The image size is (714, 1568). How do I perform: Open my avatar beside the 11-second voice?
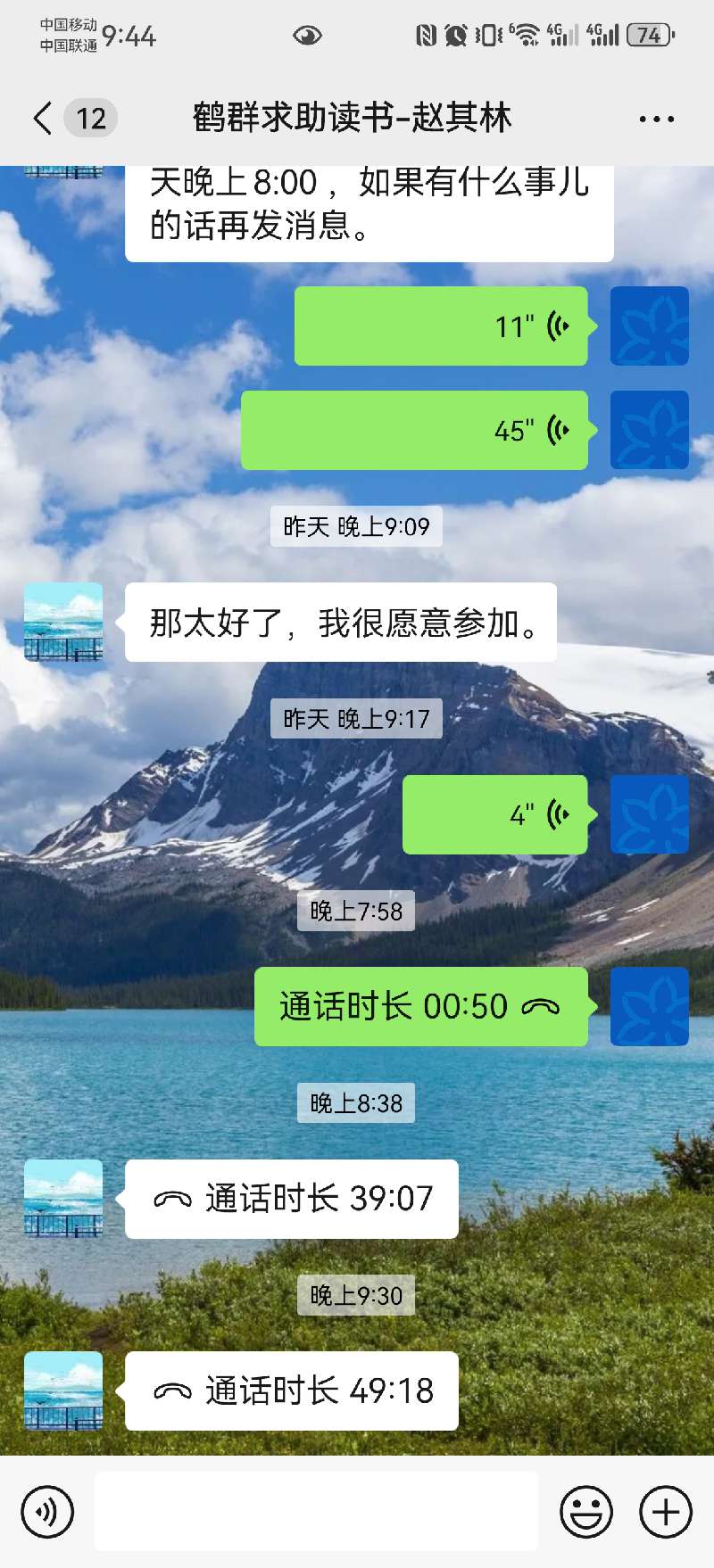click(649, 326)
